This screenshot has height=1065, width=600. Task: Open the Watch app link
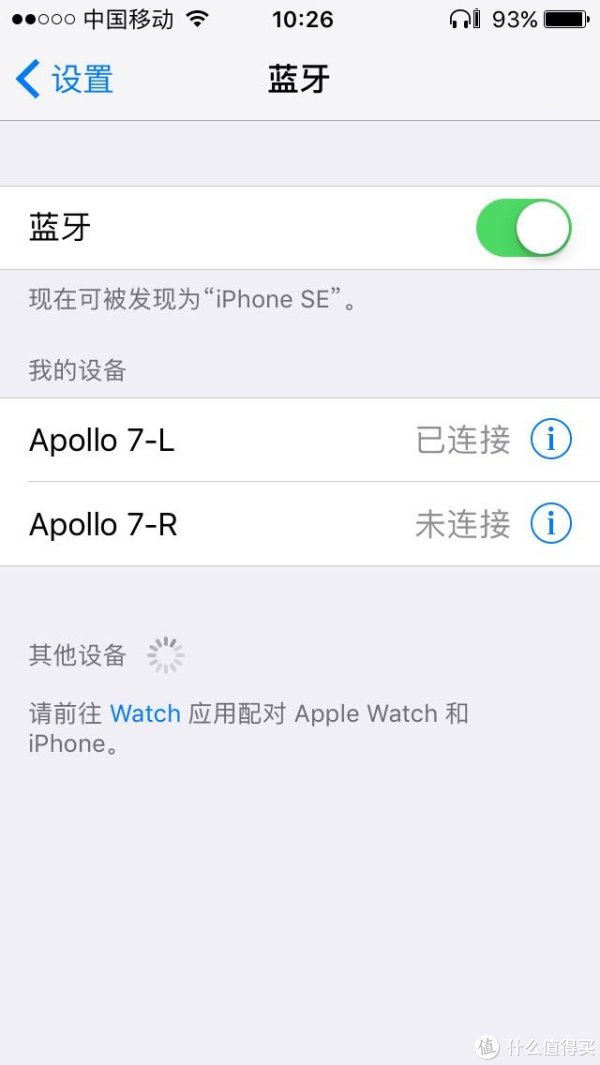[x=145, y=714]
